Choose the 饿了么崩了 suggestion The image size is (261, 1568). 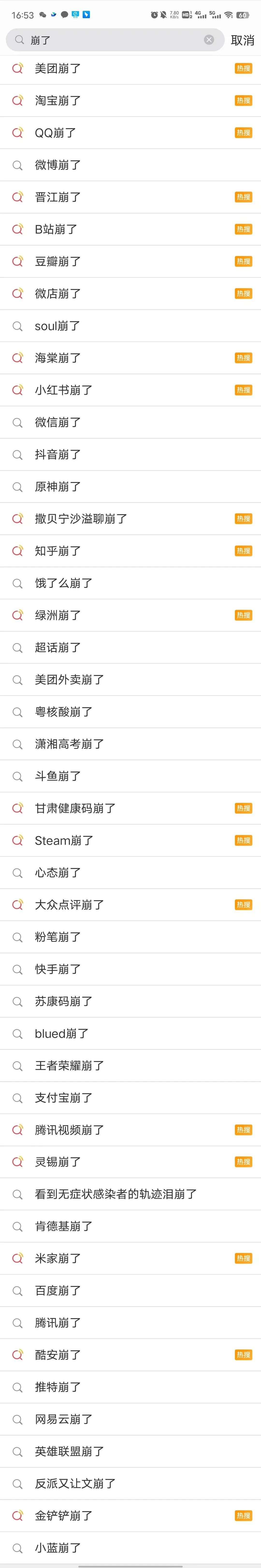tap(63, 583)
